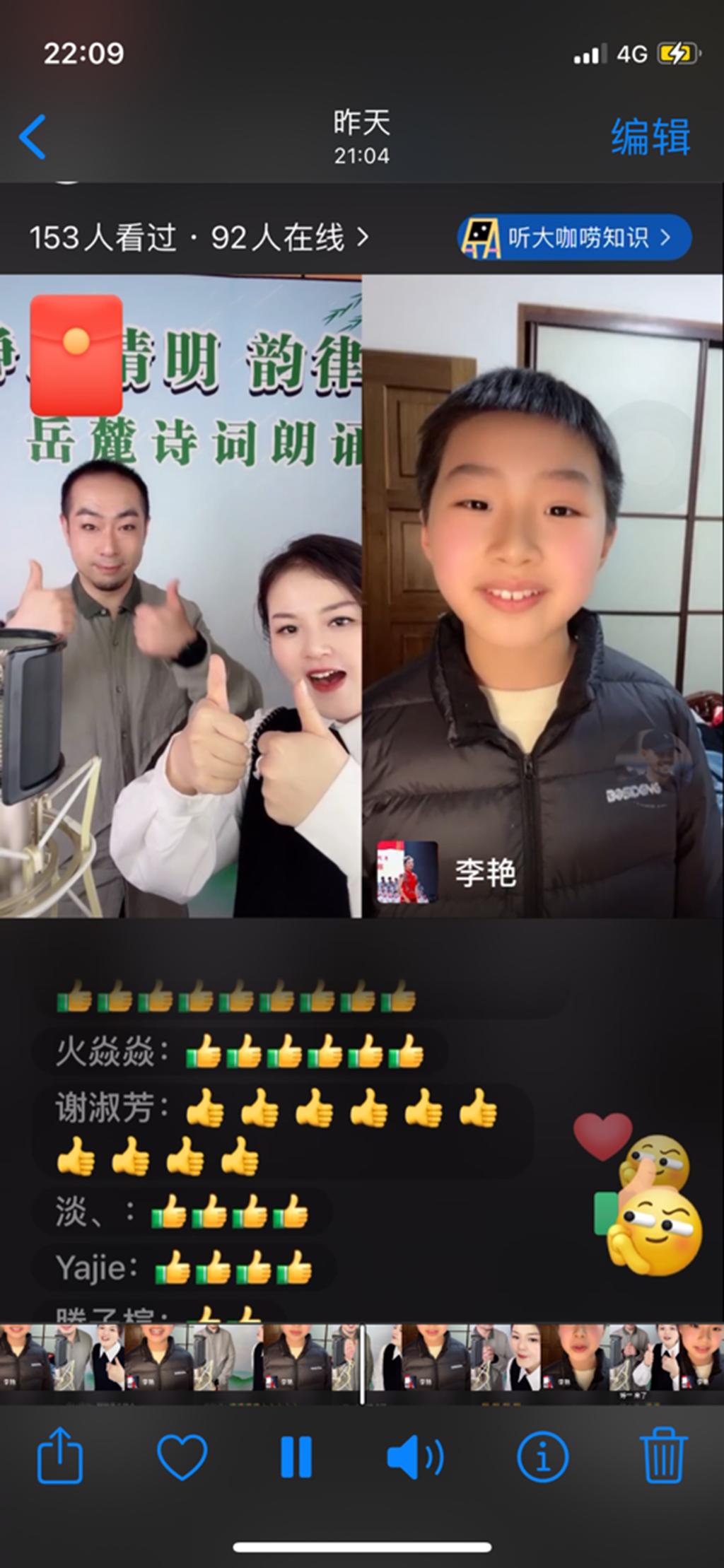Pause the video playback
Image resolution: width=724 pixels, height=1568 pixels.
[x=296, y=1457]
